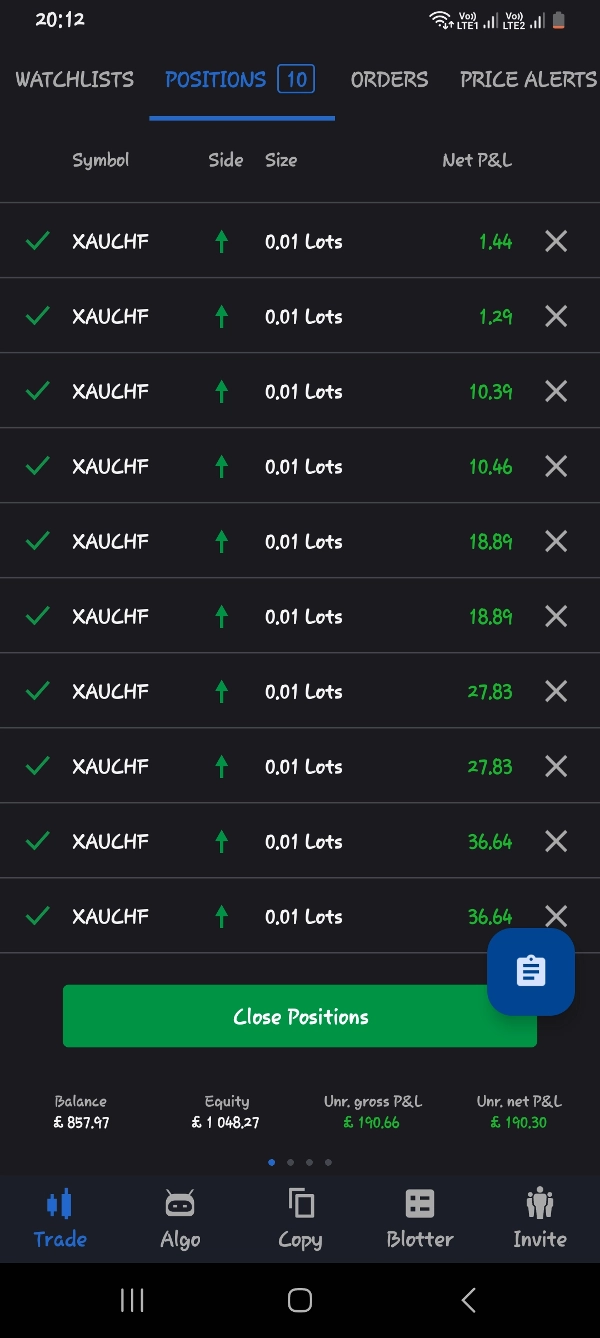Open the Invite section

(x=539, y=1219)
